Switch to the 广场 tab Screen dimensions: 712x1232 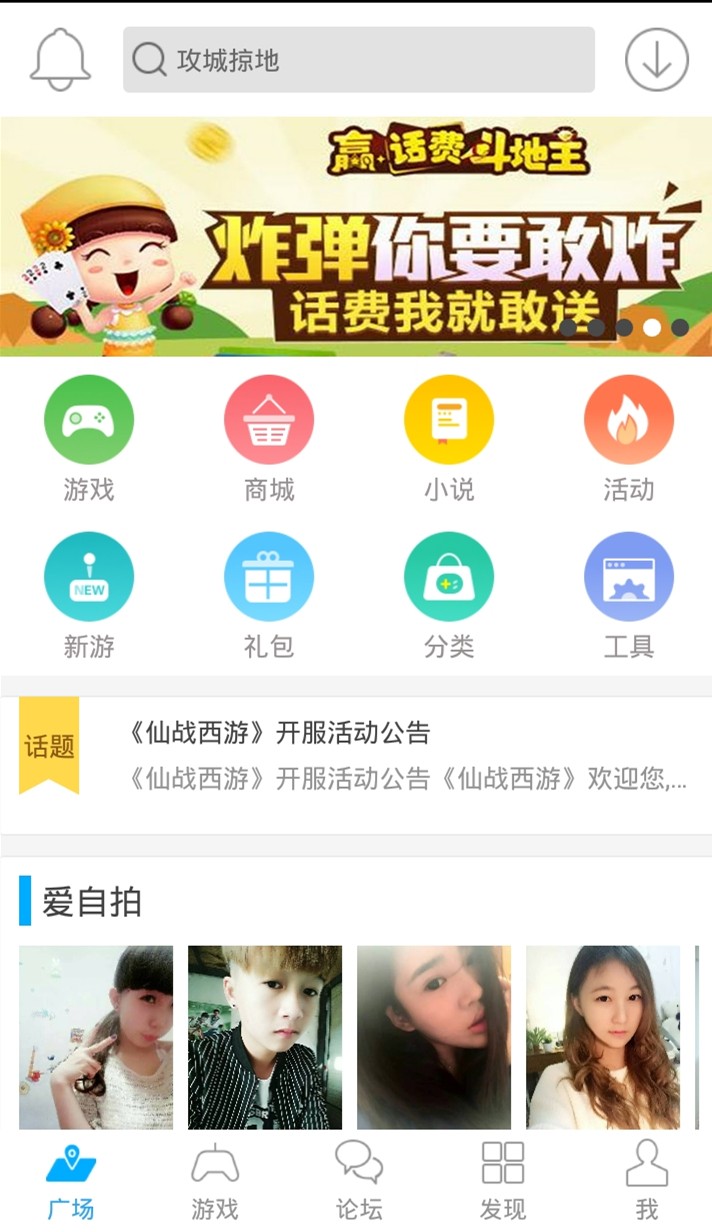[x=71, y=1183]
